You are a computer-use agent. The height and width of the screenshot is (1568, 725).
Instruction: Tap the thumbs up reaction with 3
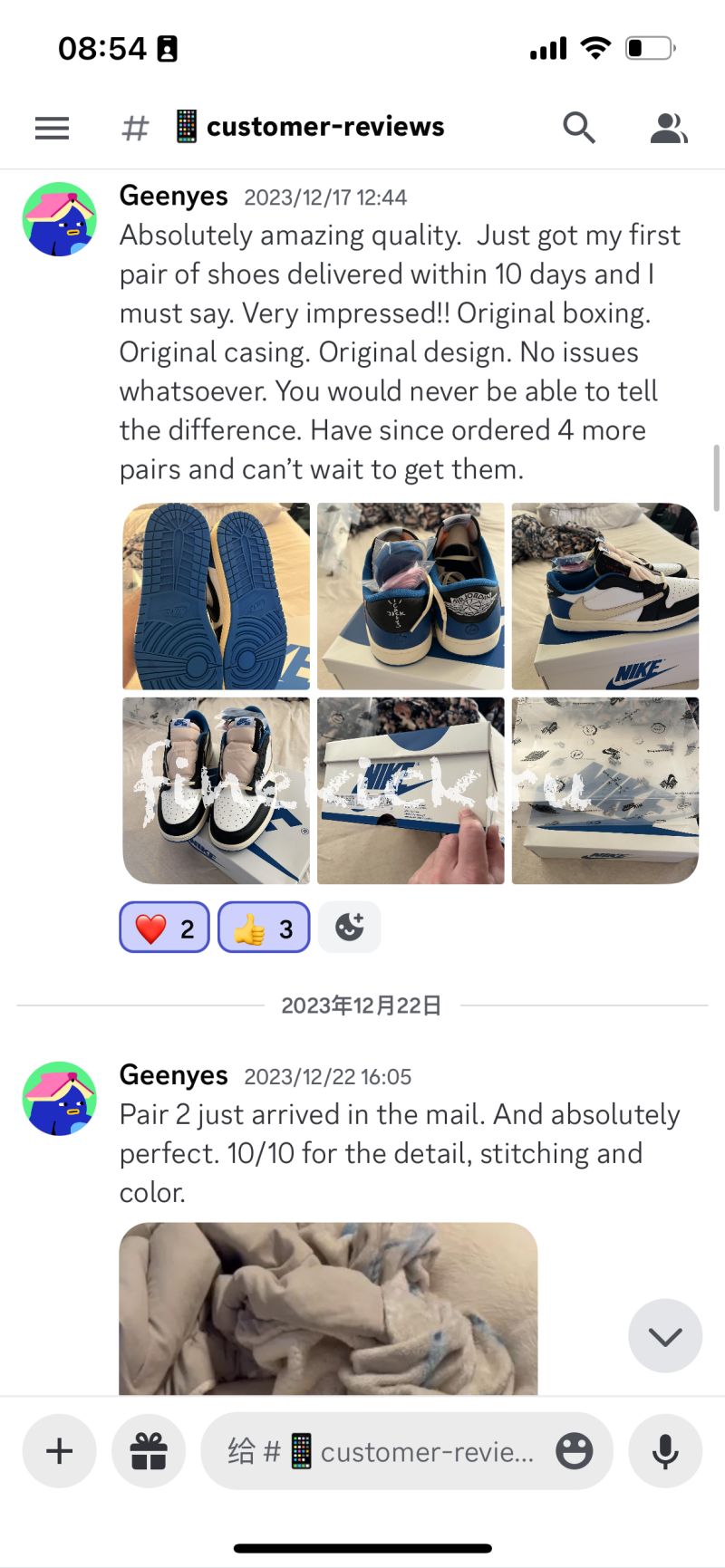[264, 928]
